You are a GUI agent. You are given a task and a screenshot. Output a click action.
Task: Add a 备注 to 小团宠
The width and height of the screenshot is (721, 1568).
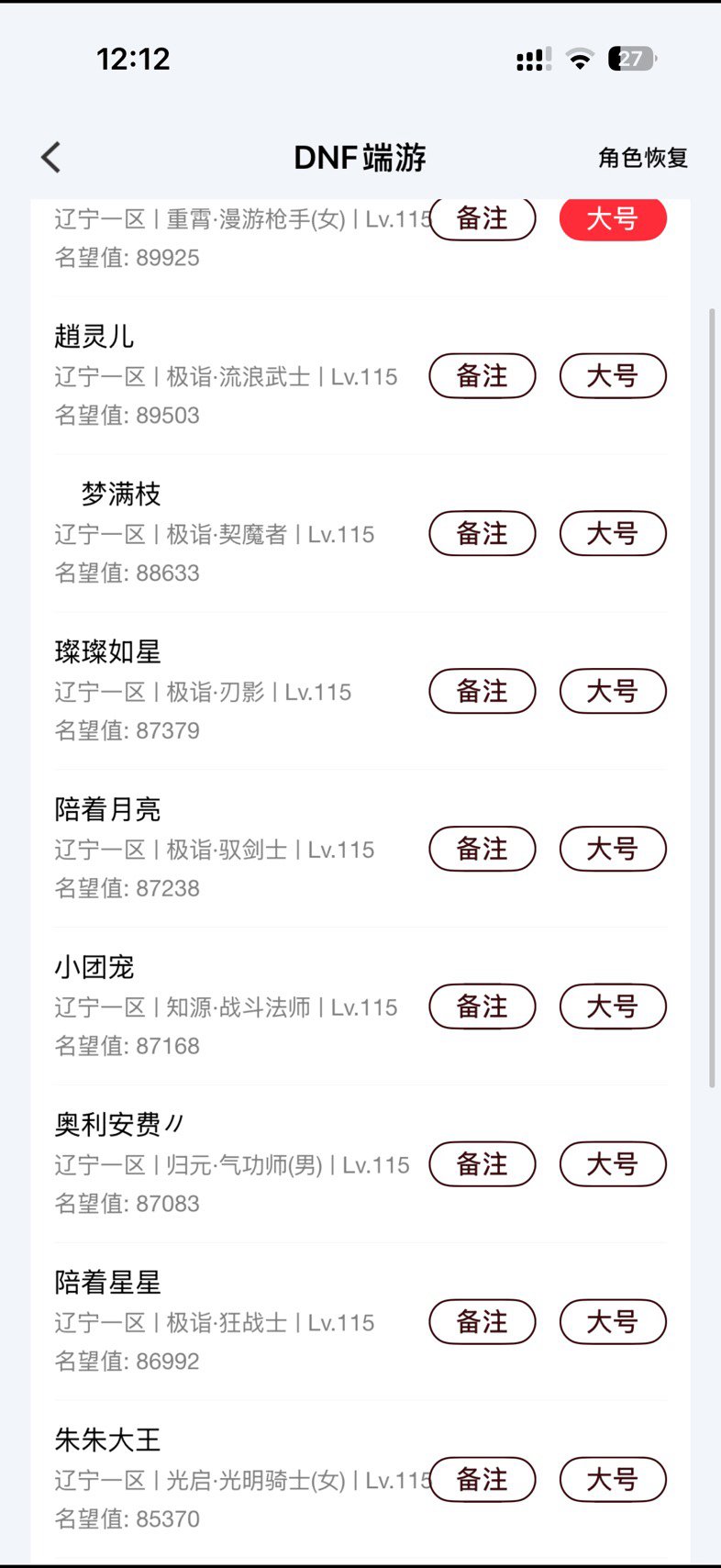click(x=483, y=1007)
